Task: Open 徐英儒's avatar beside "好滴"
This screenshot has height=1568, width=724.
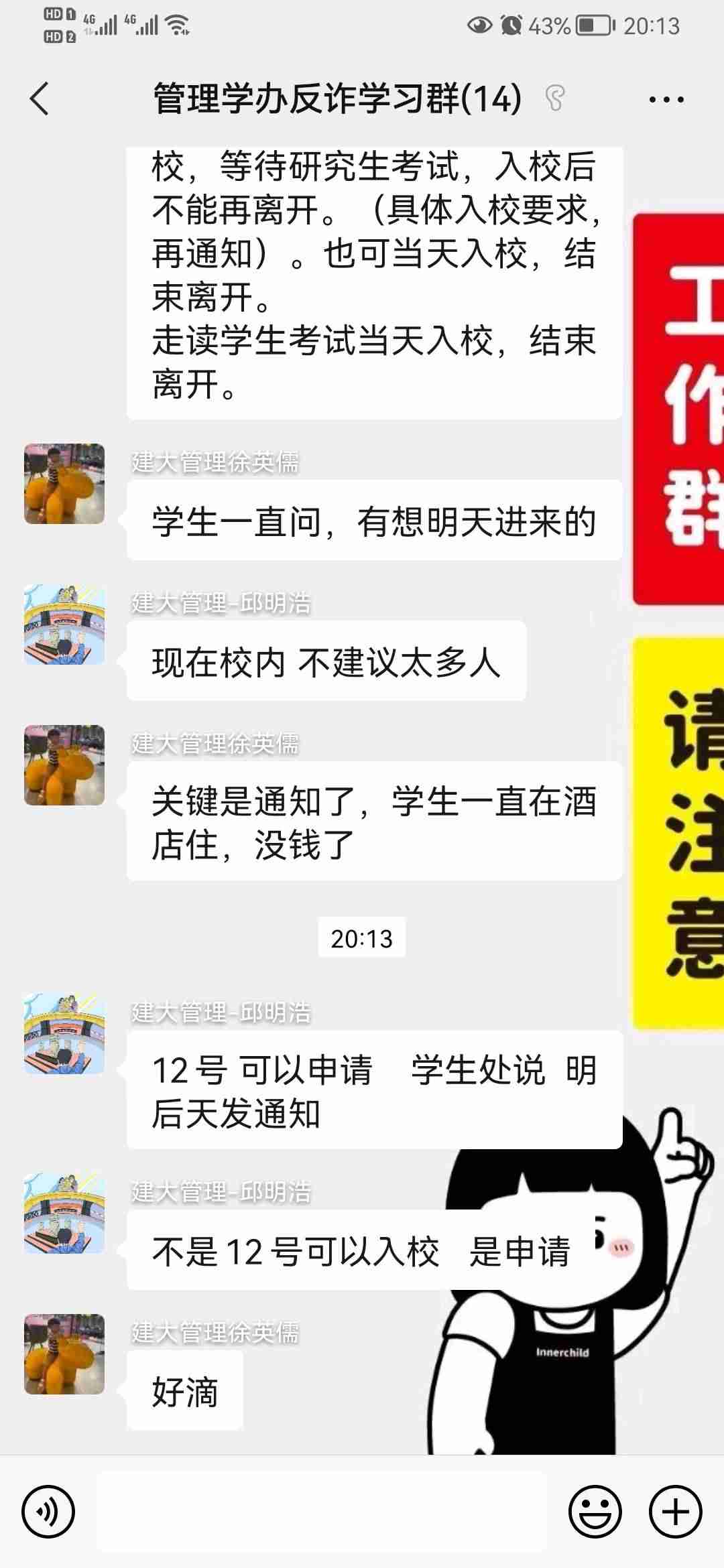Action: pos(64,1354)
